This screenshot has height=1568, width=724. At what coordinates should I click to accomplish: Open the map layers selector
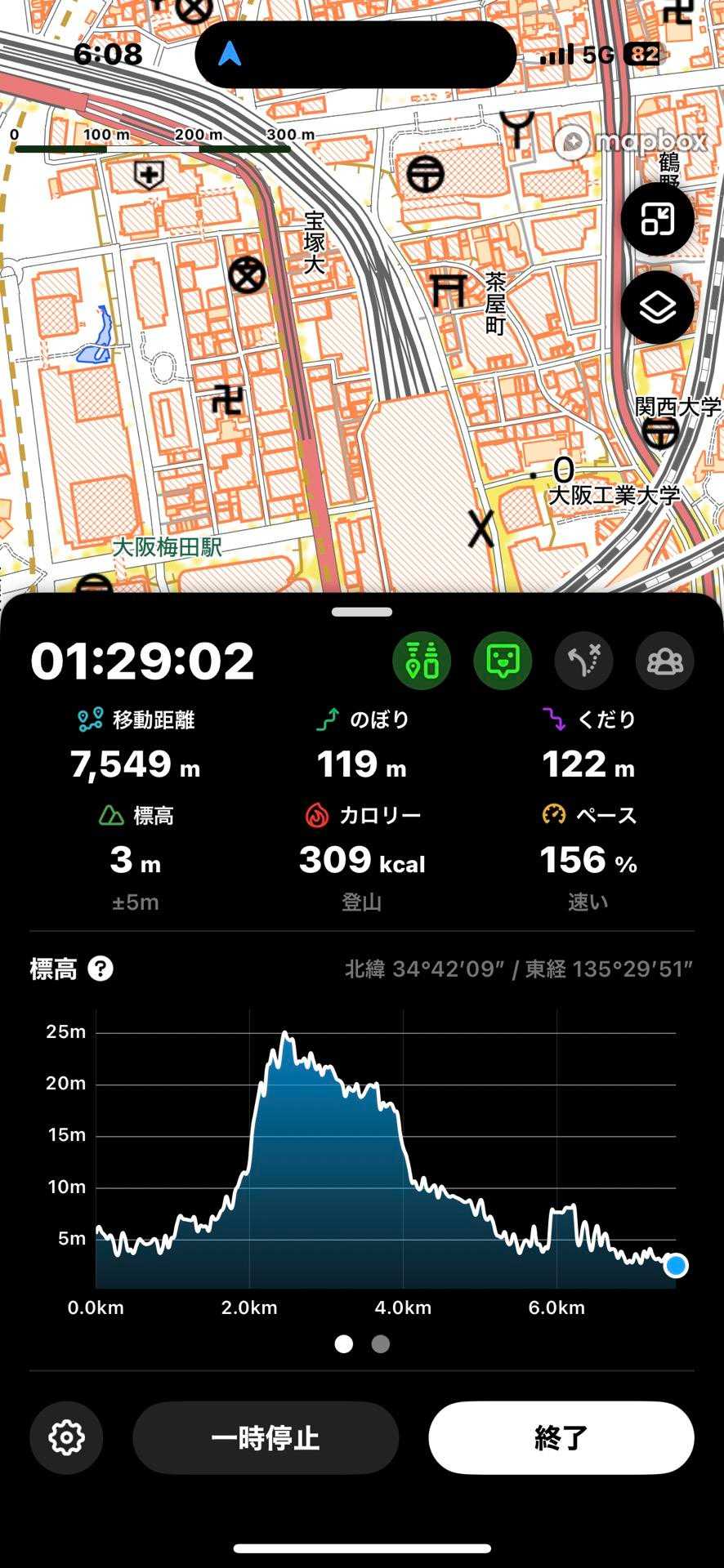pyautogui.click(x=657, y=308)
